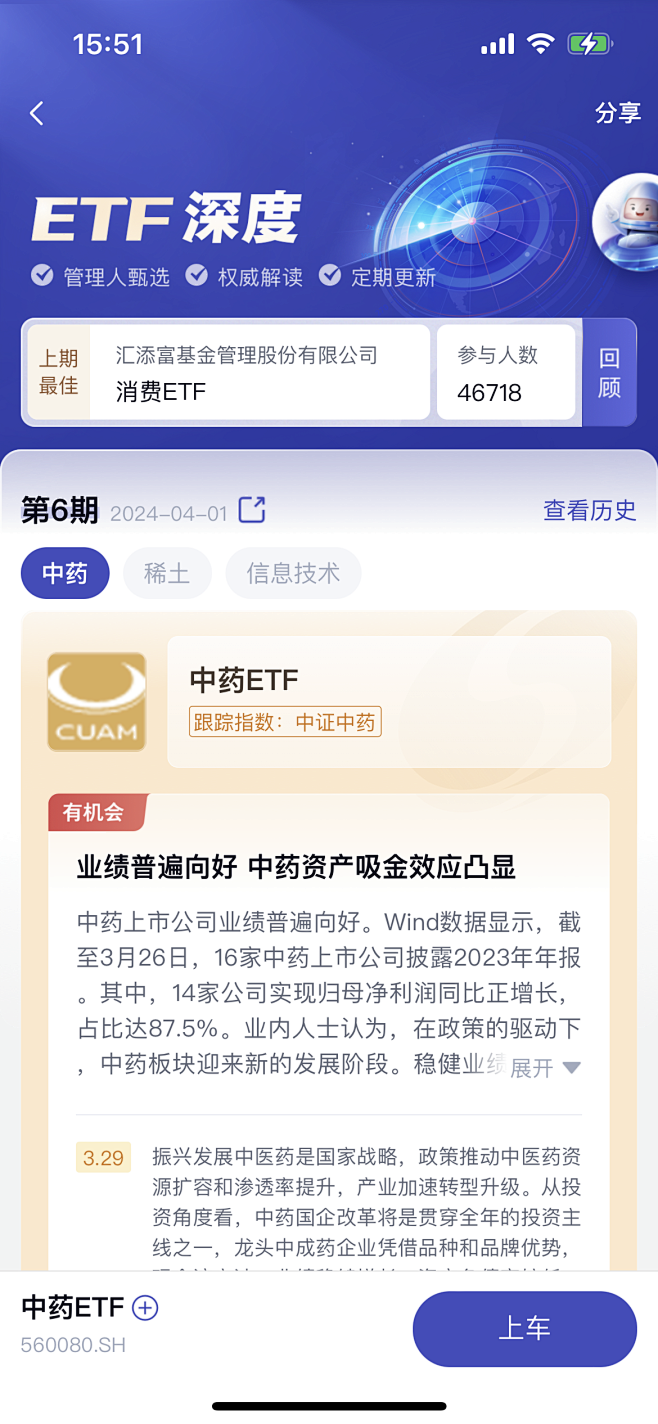Tap 分享 to share this page
This screenshot has height=1424, width=658.
tap(617, 113)
